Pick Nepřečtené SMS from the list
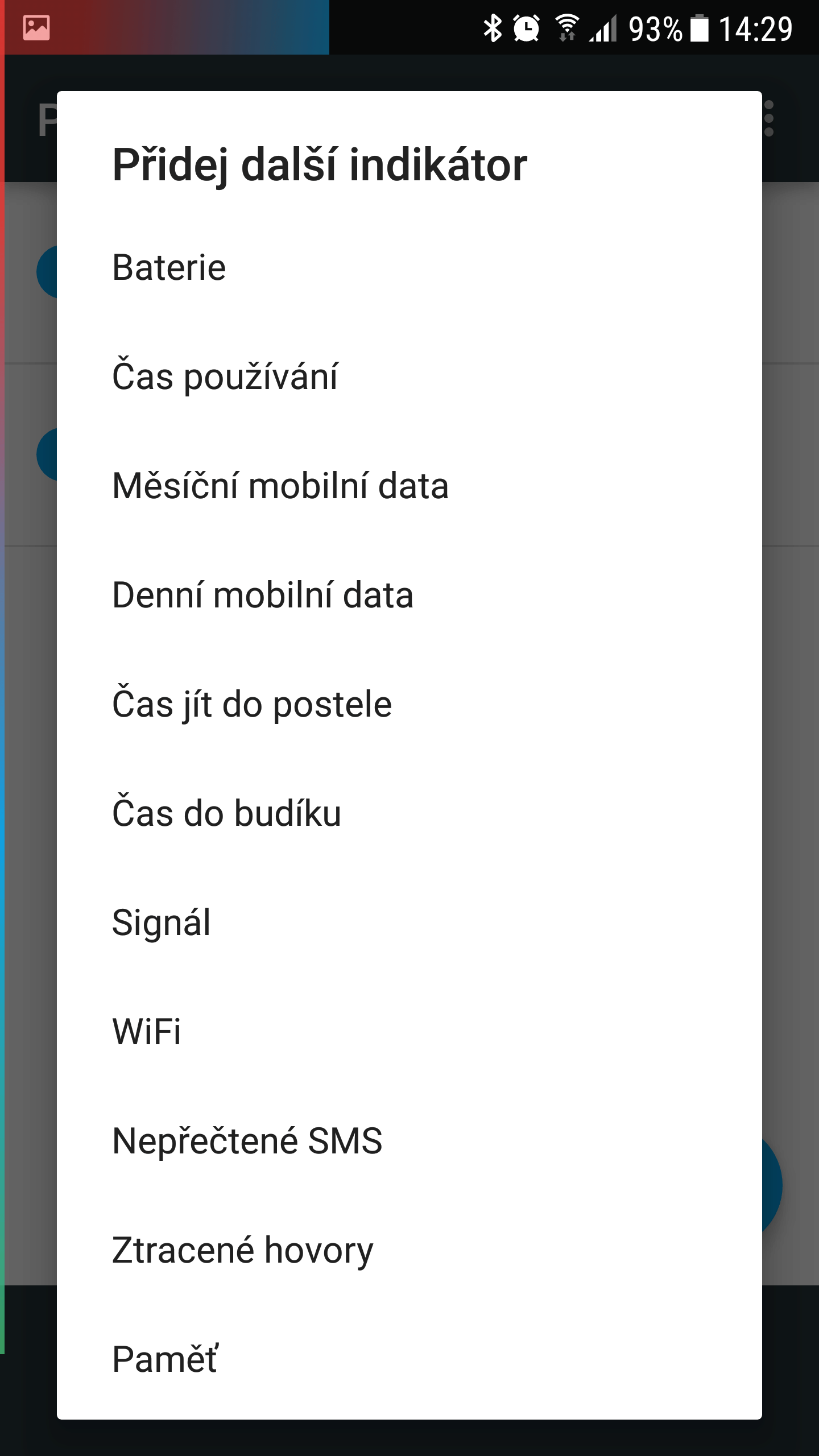This screenshot has width=819, height=1456. [409, 1141]
